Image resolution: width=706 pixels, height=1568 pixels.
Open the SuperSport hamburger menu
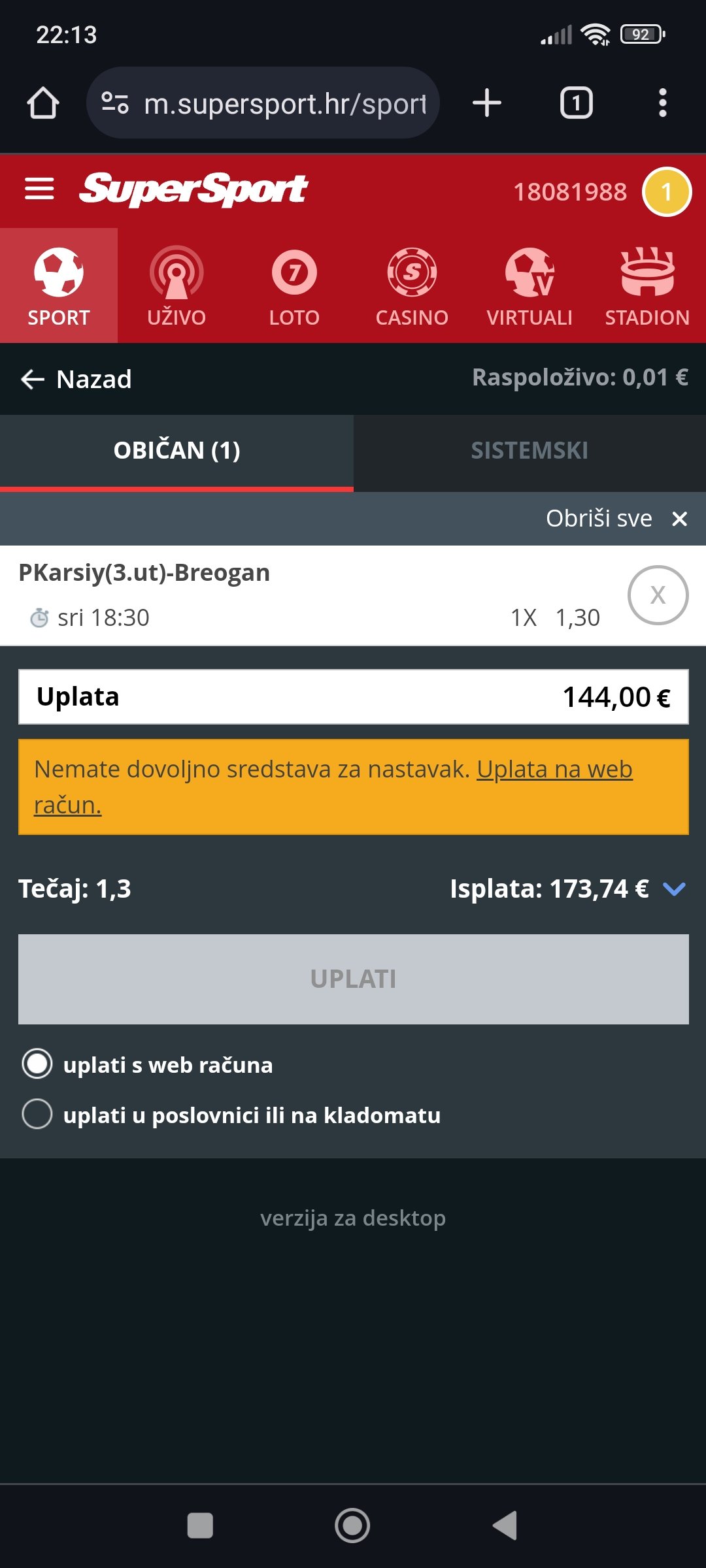tap(39, 189)
